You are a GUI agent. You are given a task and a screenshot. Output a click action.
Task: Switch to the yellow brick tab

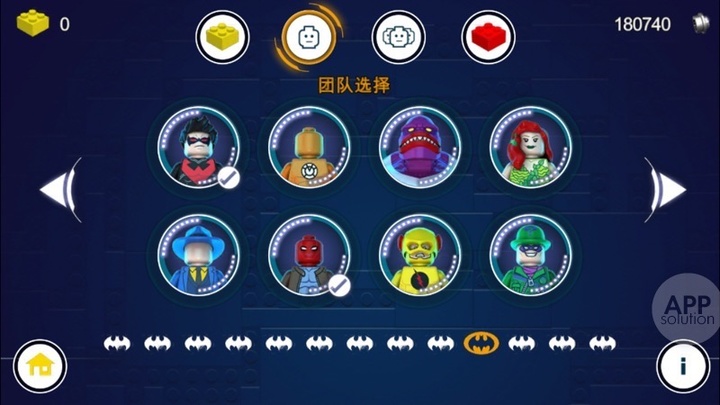coord(222,37)
